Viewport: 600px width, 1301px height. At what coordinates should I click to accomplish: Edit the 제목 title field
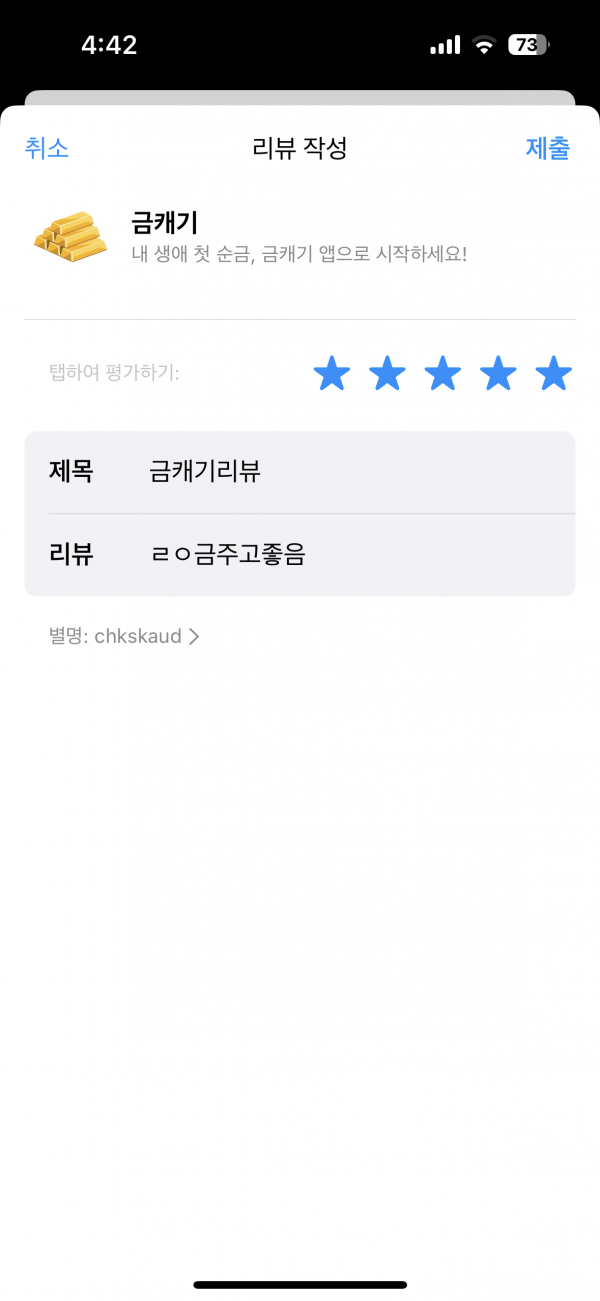300,472
